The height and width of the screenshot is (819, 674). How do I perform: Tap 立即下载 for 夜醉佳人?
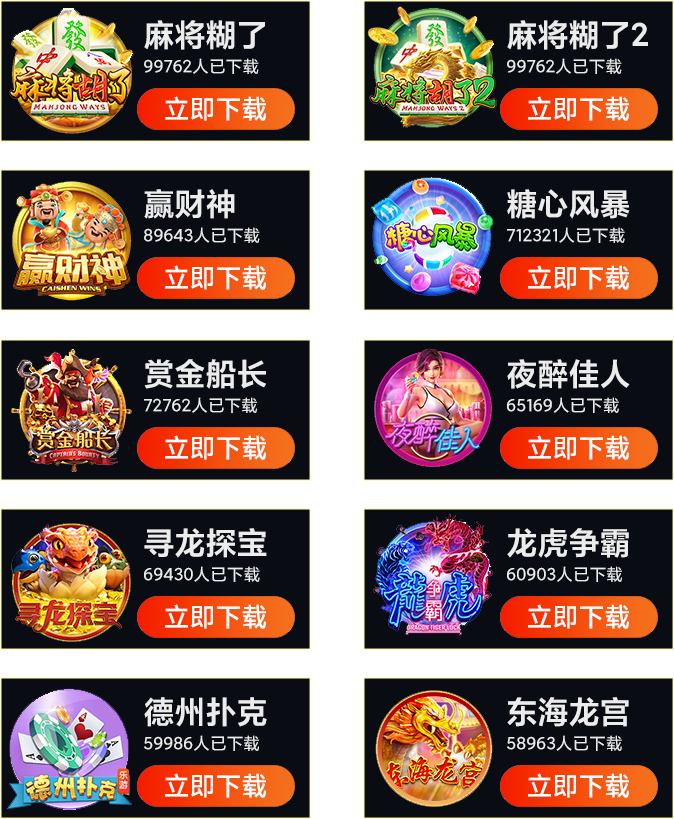coord(578,448)
